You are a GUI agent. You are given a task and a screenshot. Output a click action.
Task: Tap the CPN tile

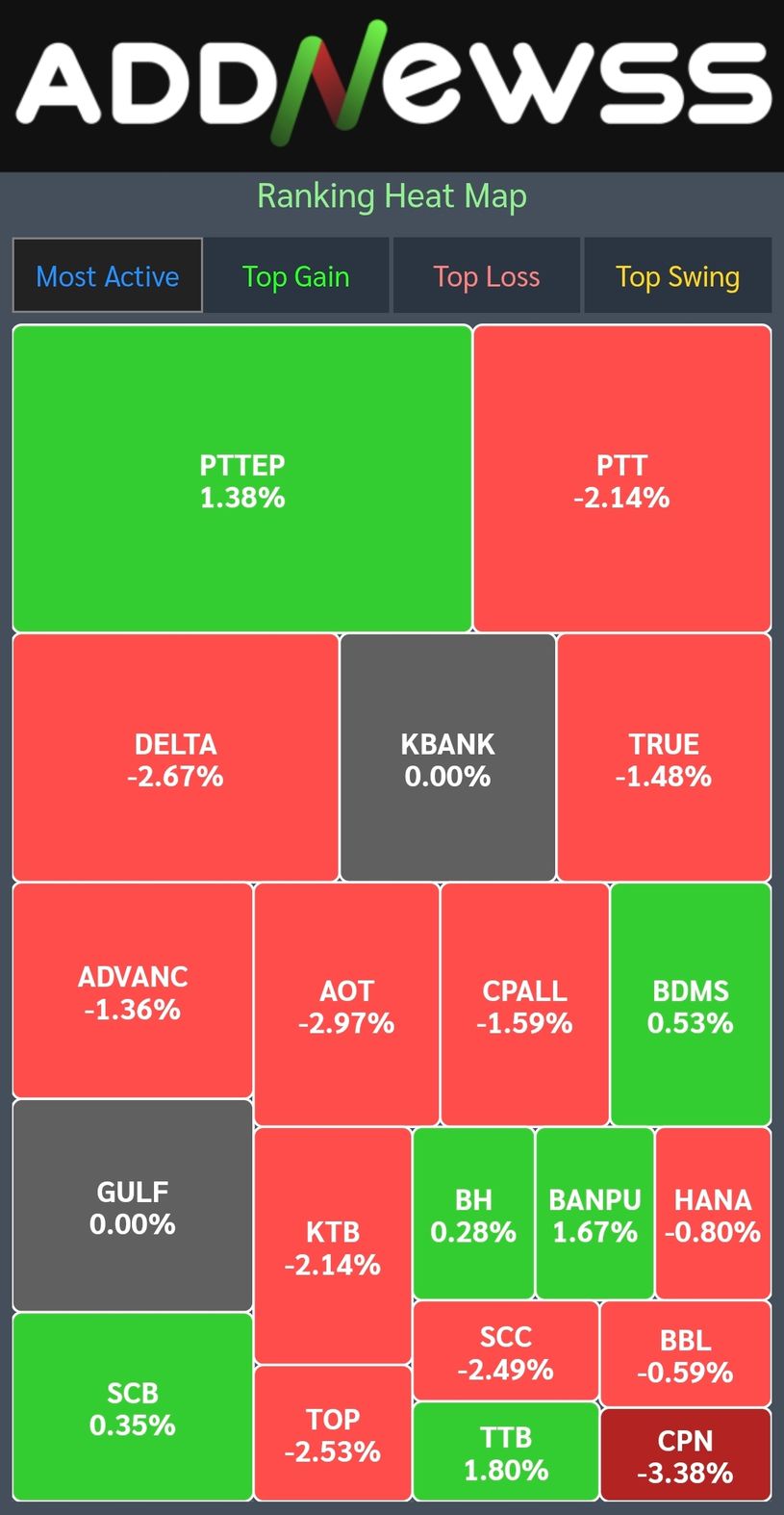(x=685, y=1455)
